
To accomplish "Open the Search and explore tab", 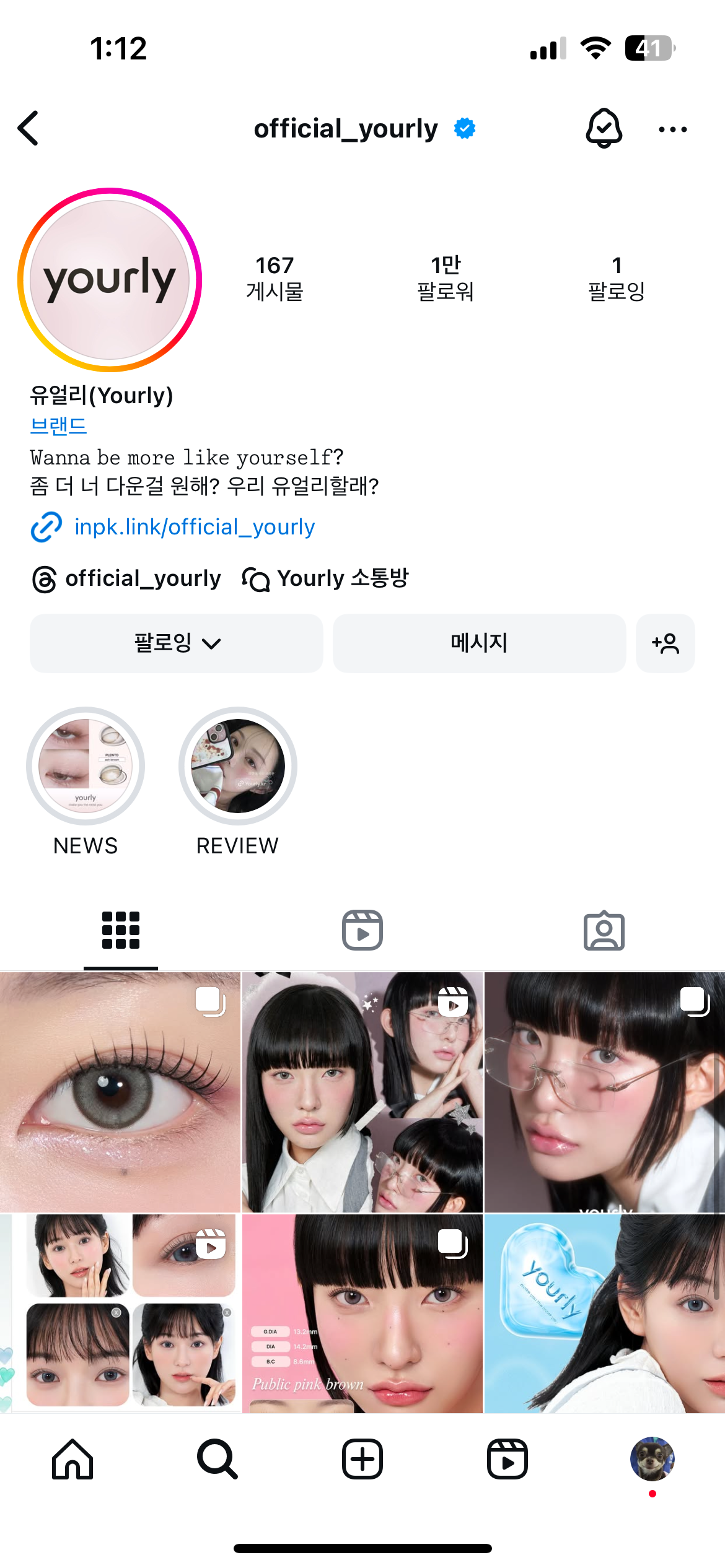I will point(217,1459).
